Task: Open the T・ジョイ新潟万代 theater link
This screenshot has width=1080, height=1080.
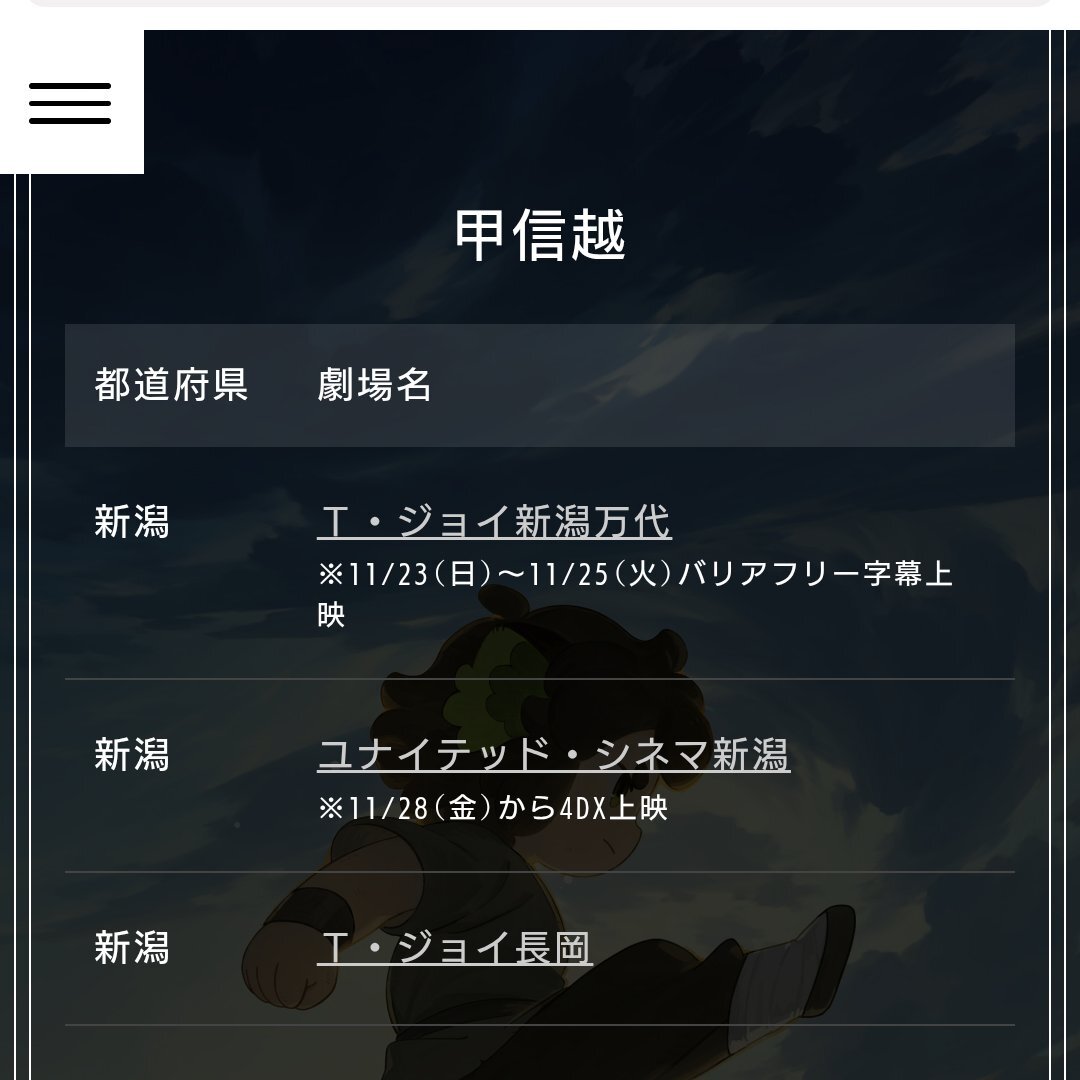Action: [x=494, y=521]
